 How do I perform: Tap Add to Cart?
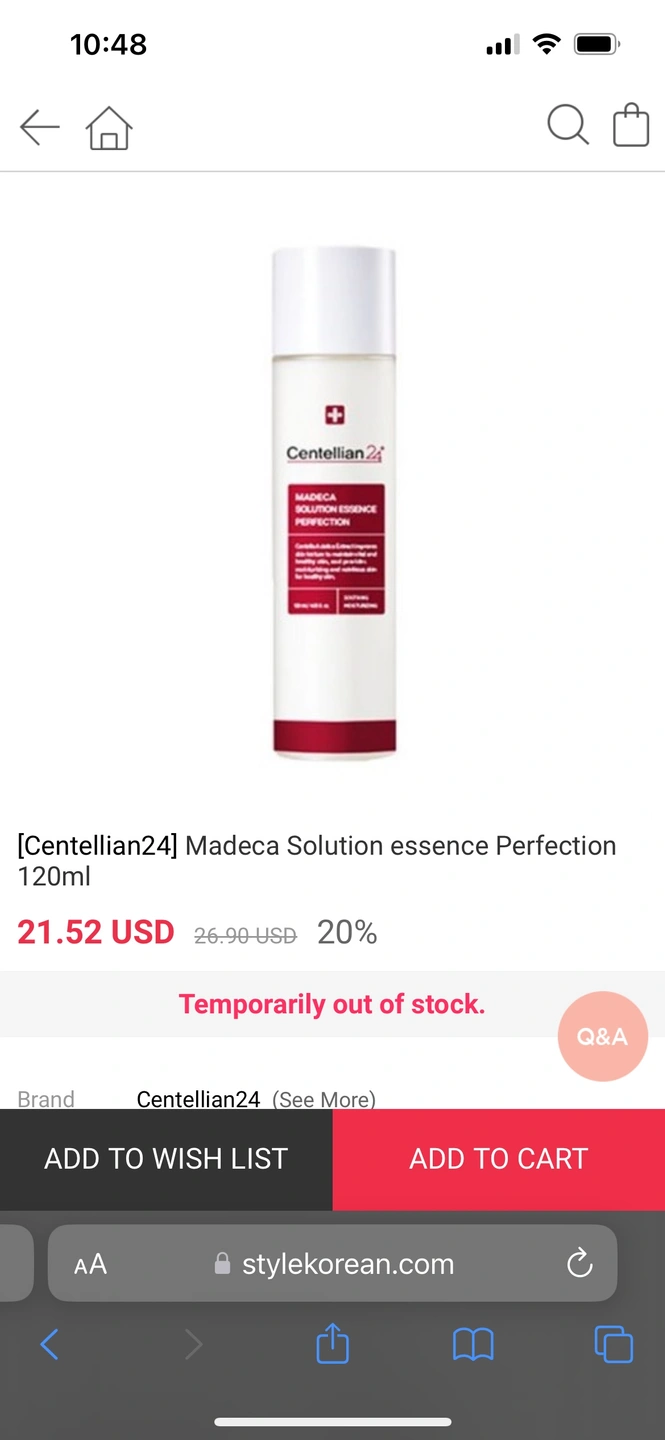click(498, 1159)
